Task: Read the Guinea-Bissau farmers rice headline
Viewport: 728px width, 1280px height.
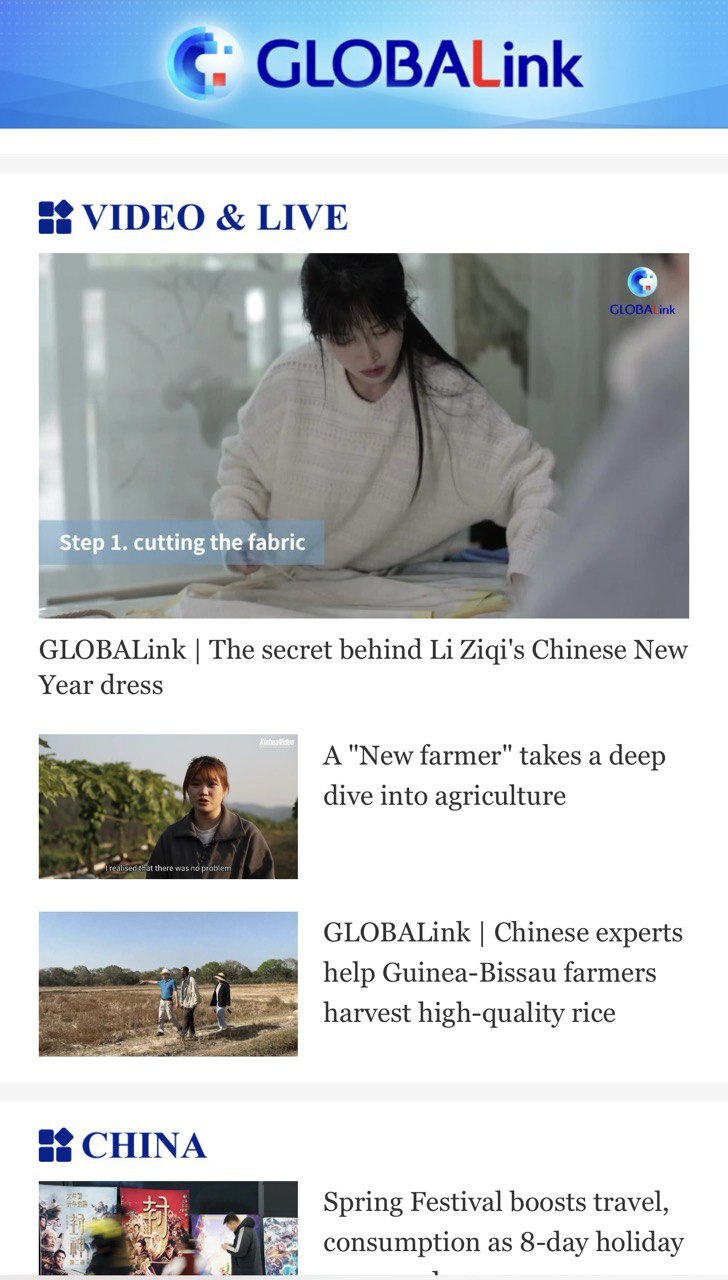Action: 503,973
